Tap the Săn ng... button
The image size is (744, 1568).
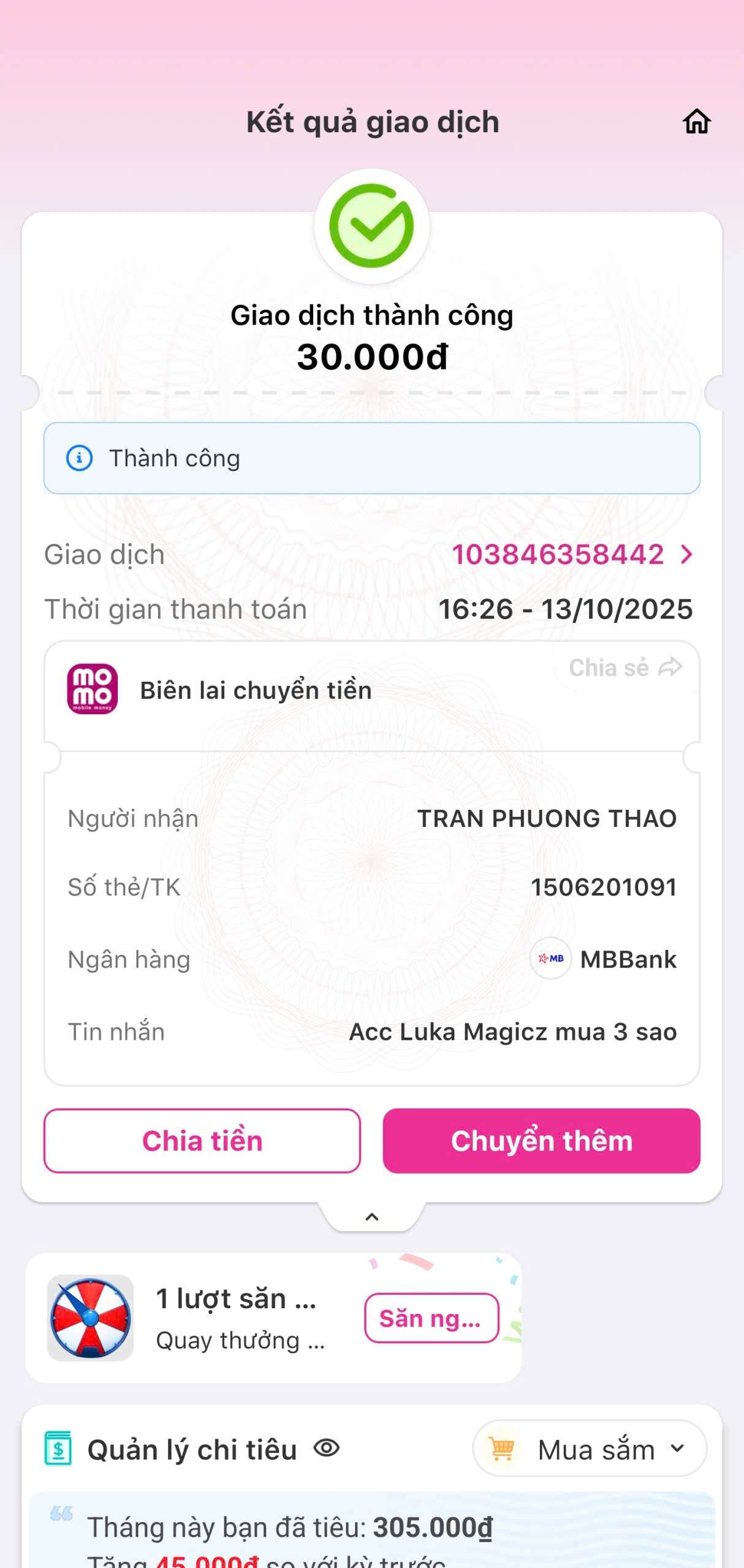pyautogui.click(x=431, y=1318)
